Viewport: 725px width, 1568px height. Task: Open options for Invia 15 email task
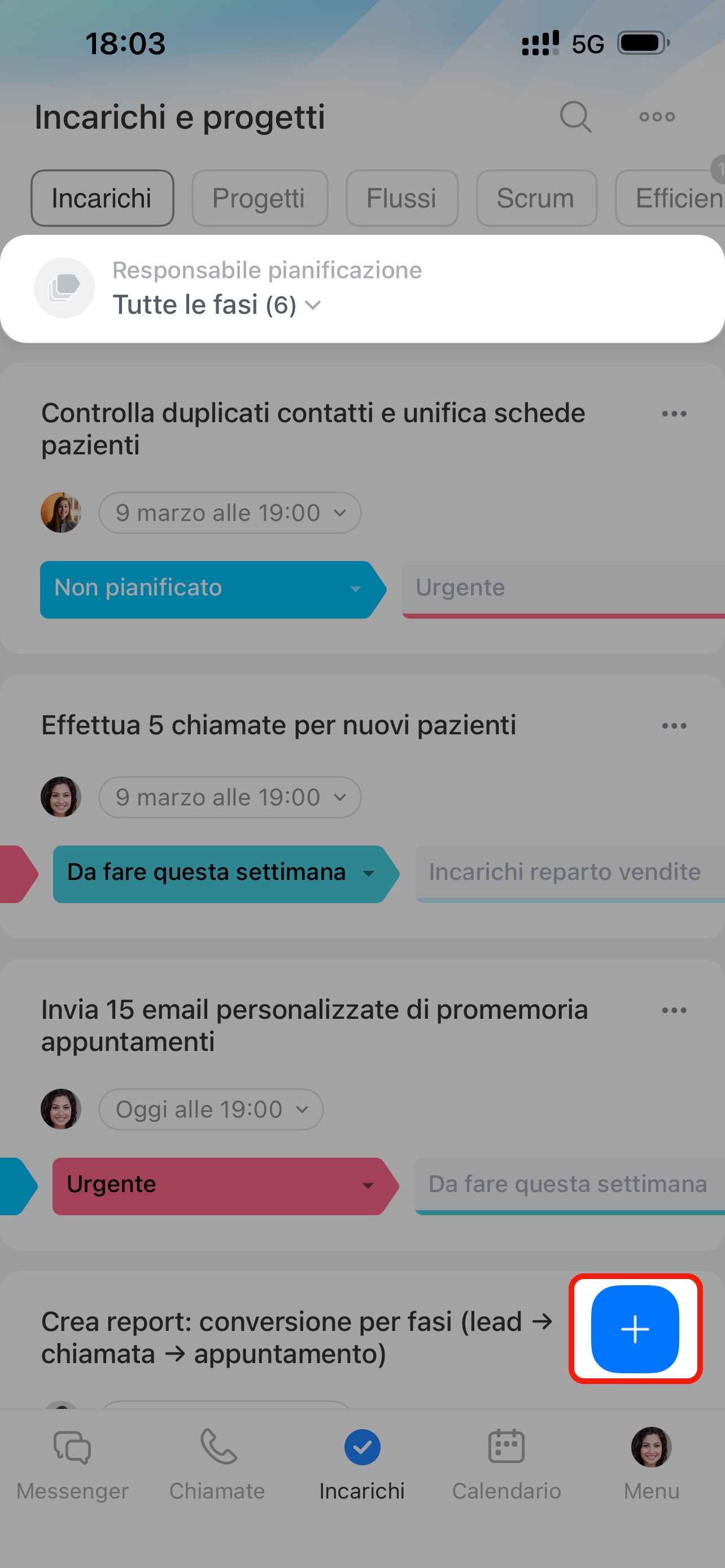click(674, 1010)
